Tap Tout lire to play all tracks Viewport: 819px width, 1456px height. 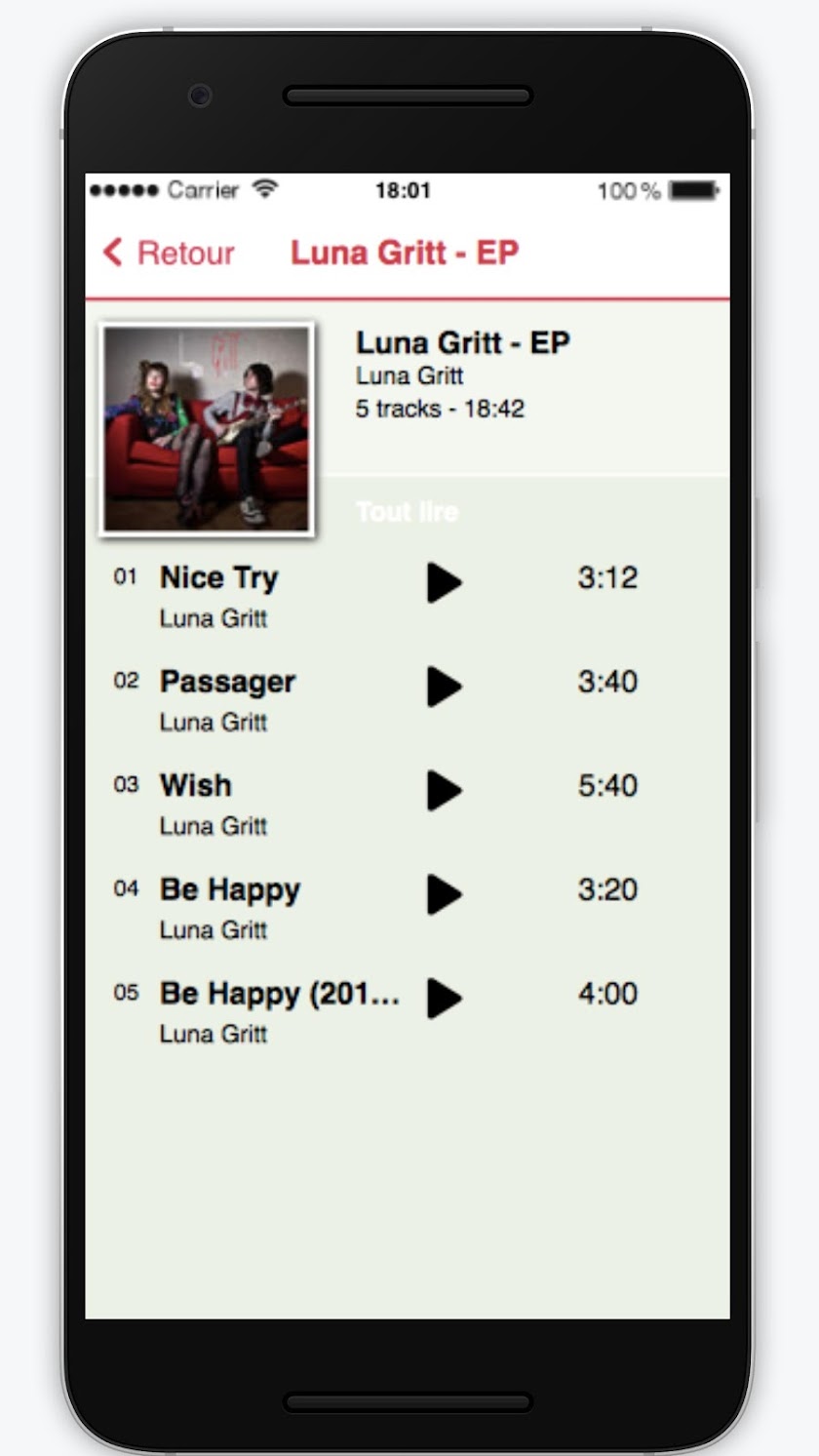click(x=407, y=512)
